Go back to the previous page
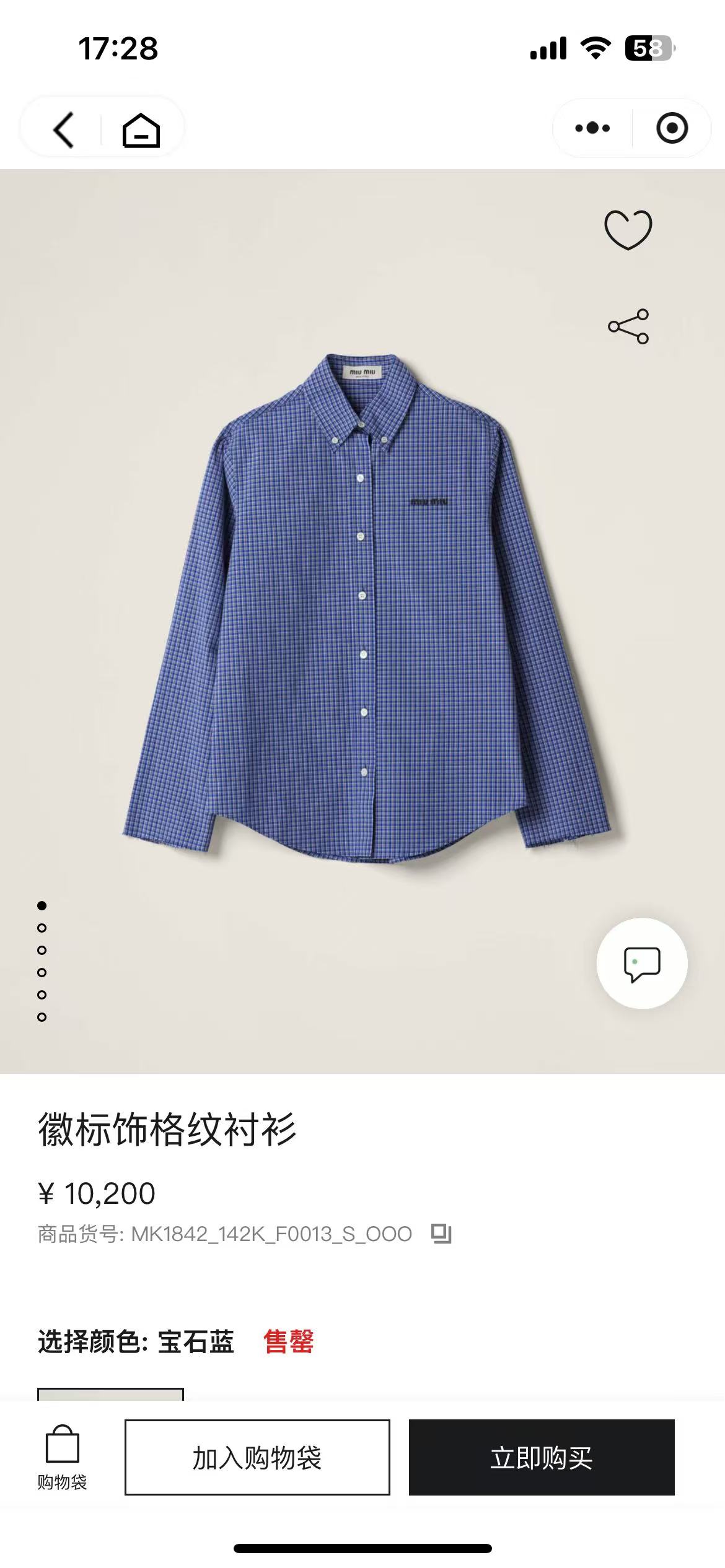This screenshot has height=1568, width=725. (64, 129)
